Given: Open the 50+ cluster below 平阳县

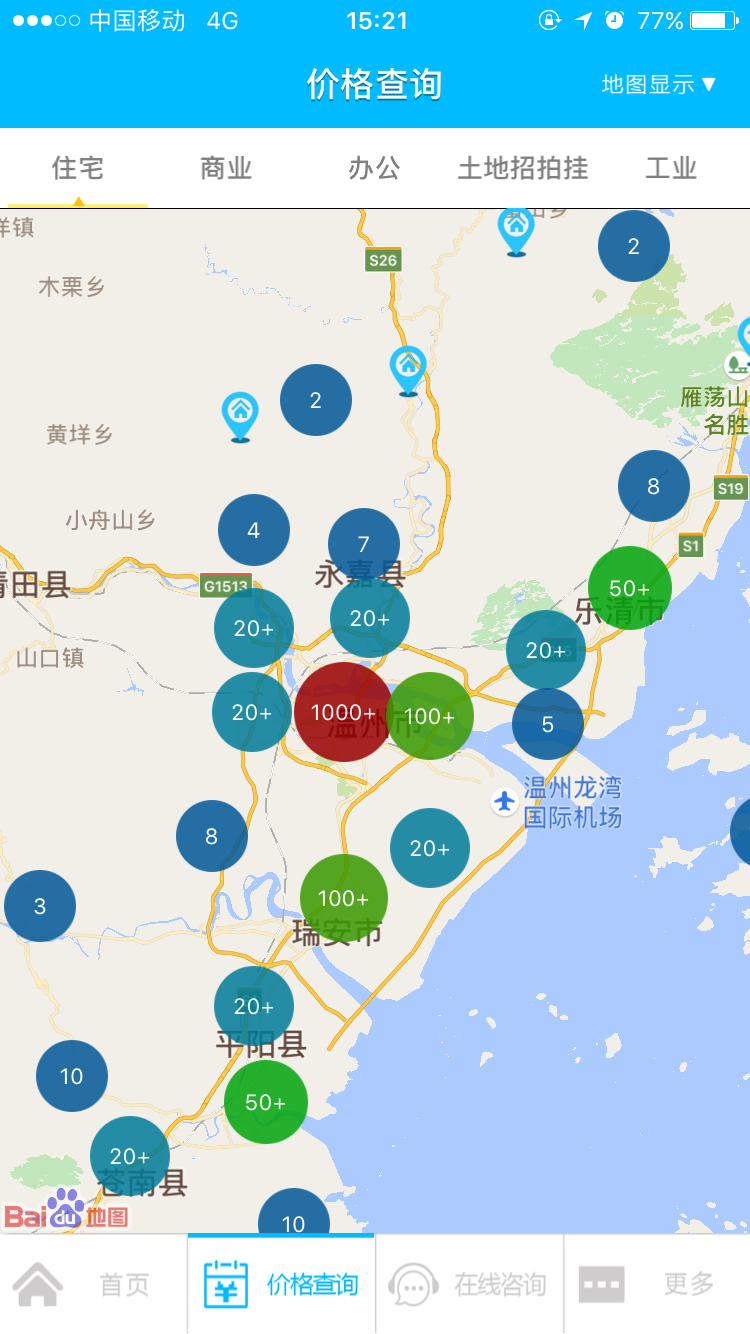Looking at the screenshot, I should click(265, 1101).
